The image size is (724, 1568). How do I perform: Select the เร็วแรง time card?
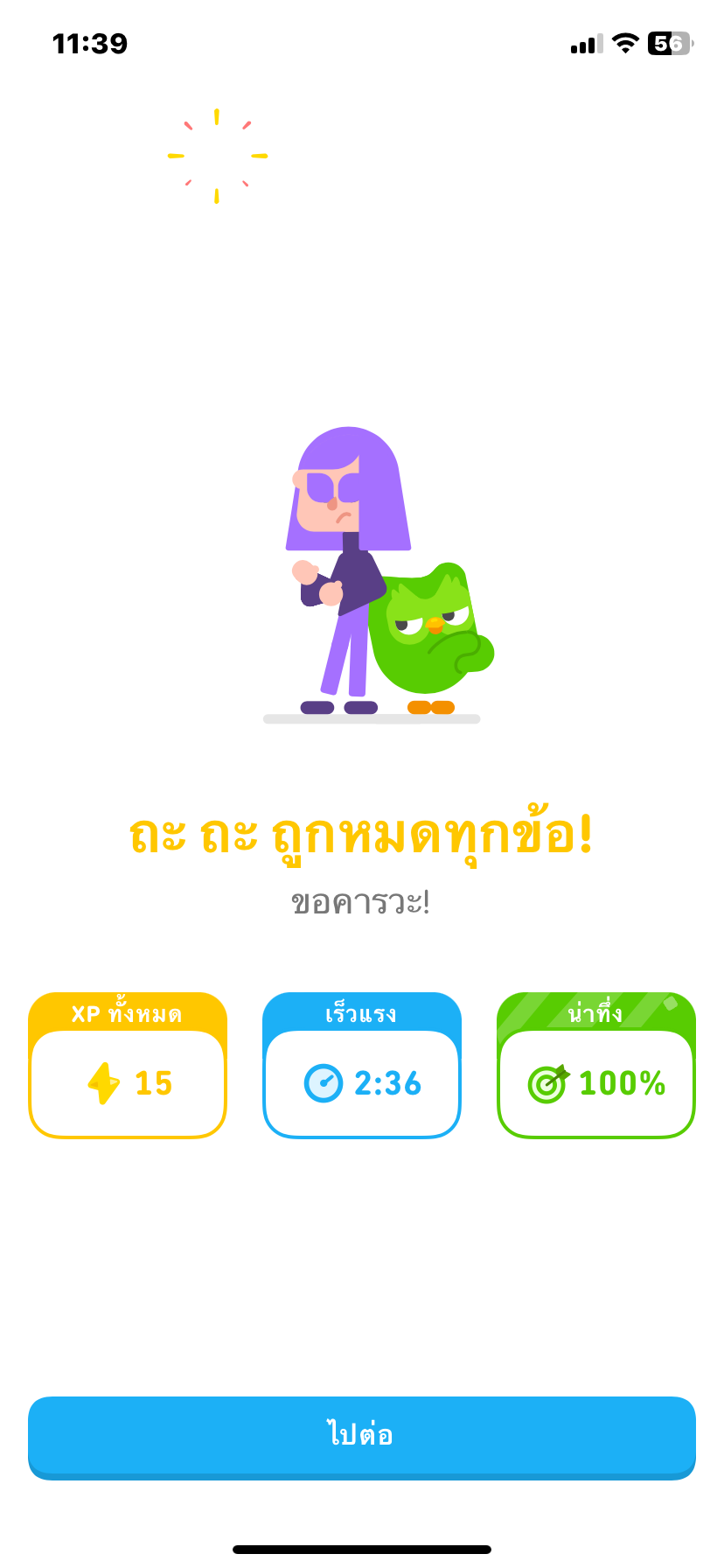point(361,1064)
